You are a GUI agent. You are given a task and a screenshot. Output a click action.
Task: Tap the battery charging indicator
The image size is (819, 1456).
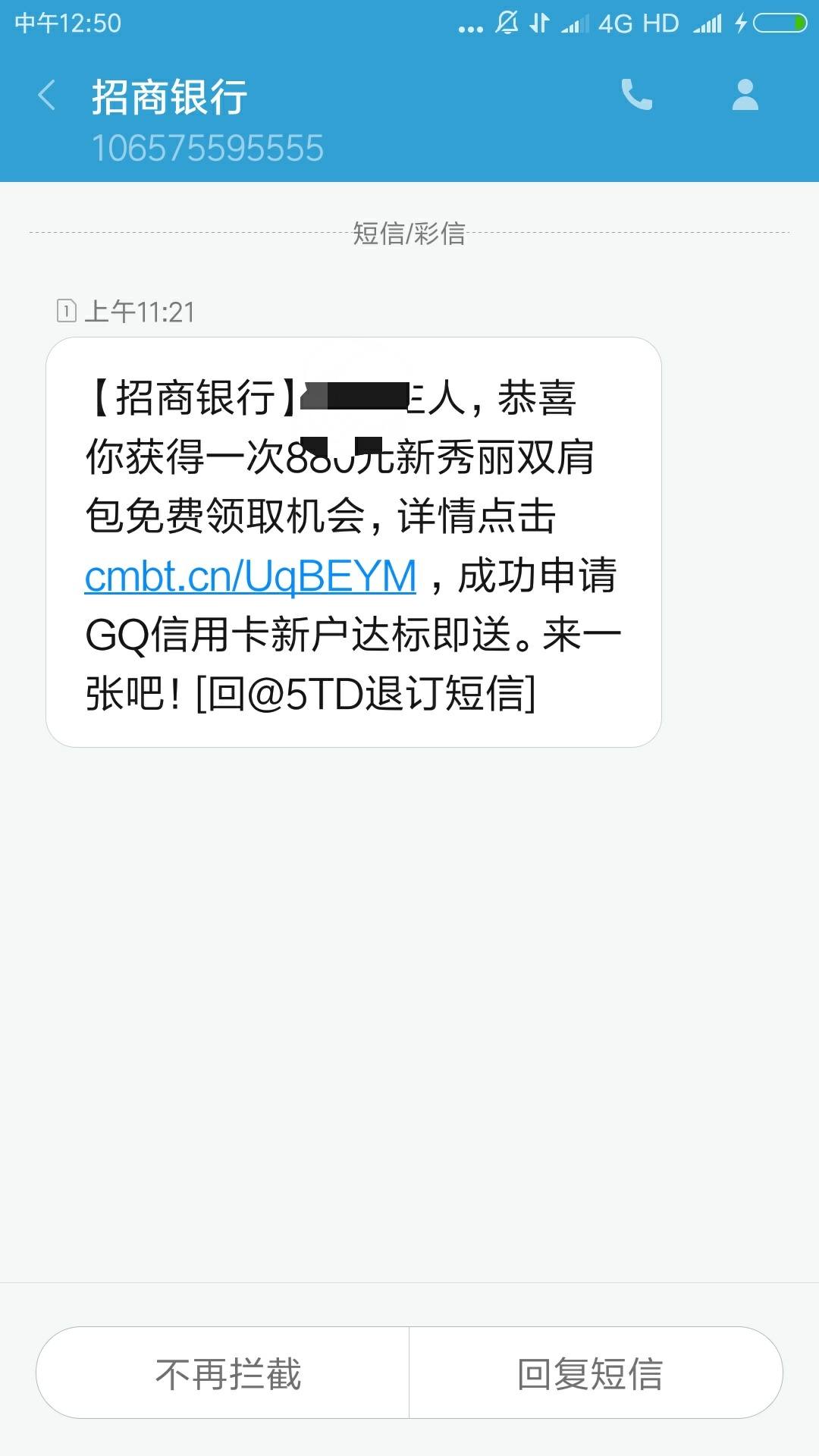tap(740, 23)
